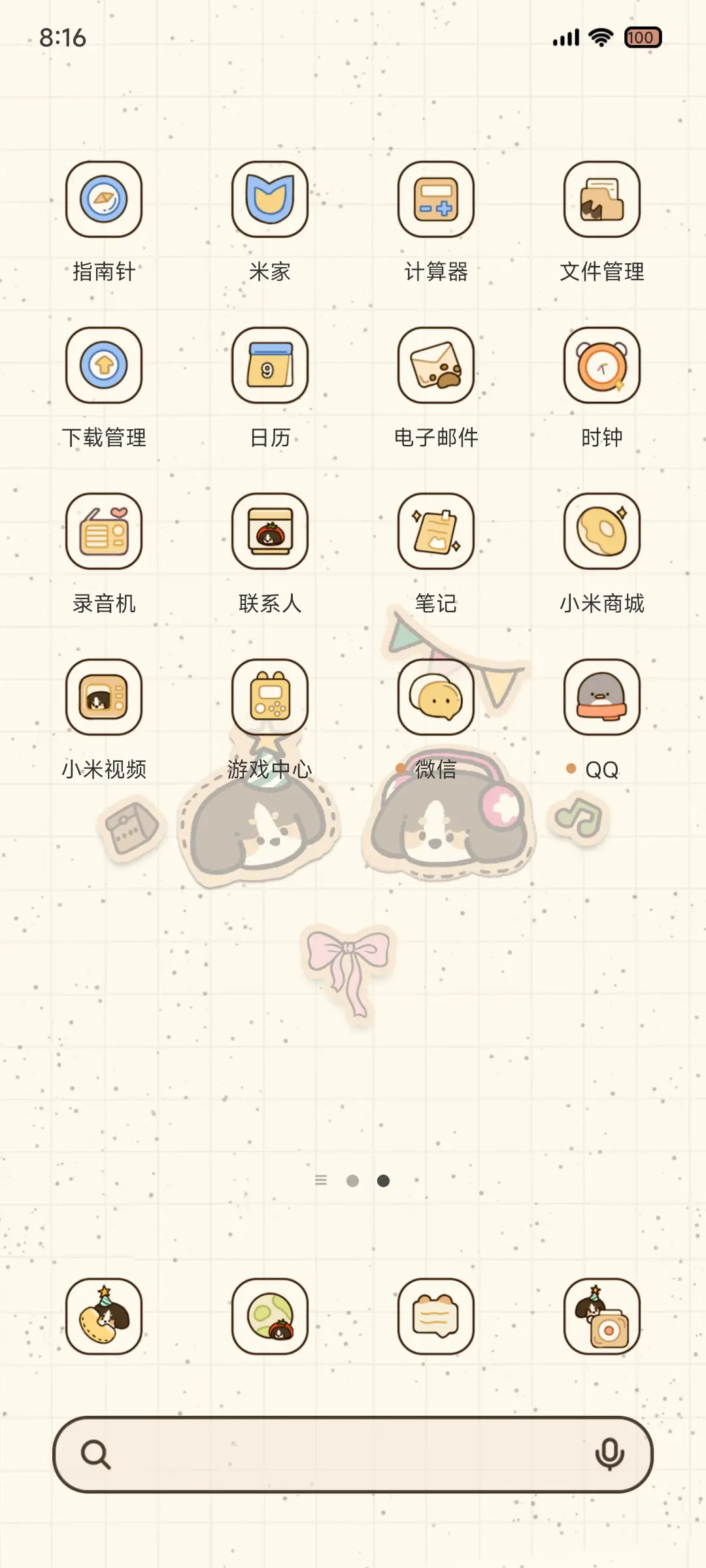Open the 计算器 calculator
The image size is (706, 1568).
tap(436, 200)
